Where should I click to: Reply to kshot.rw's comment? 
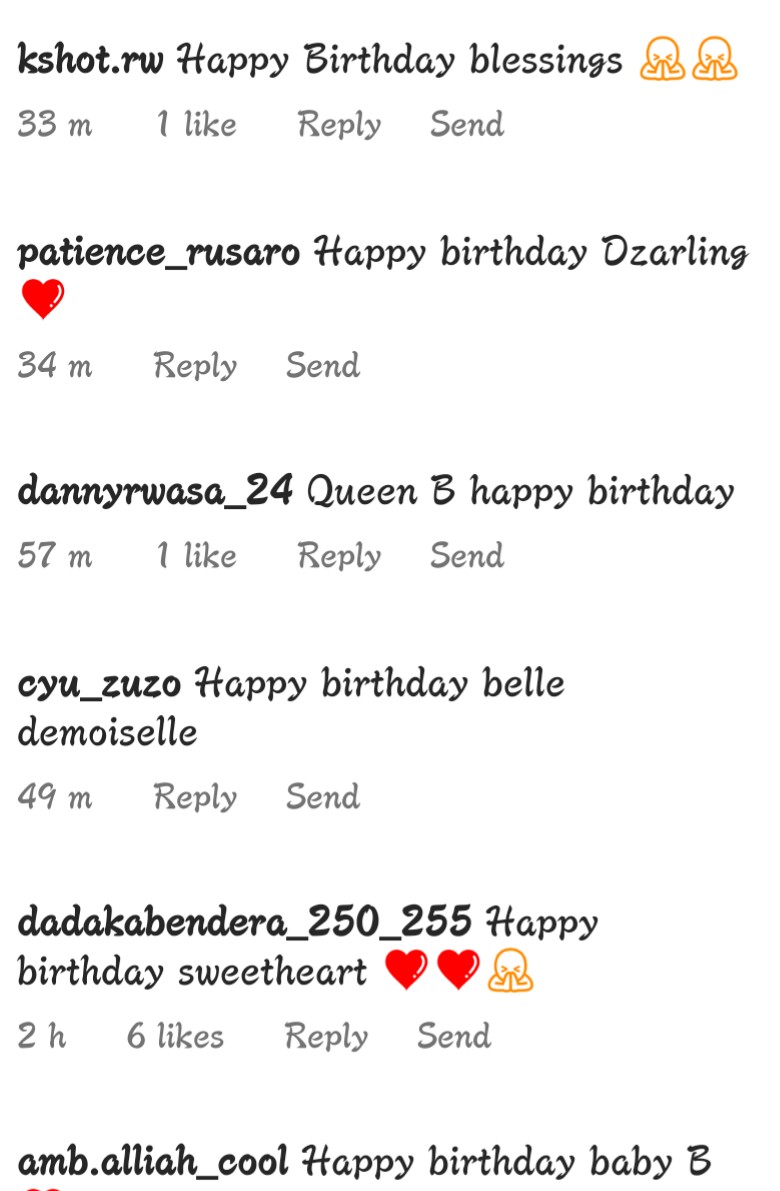[x=339, y=125]
